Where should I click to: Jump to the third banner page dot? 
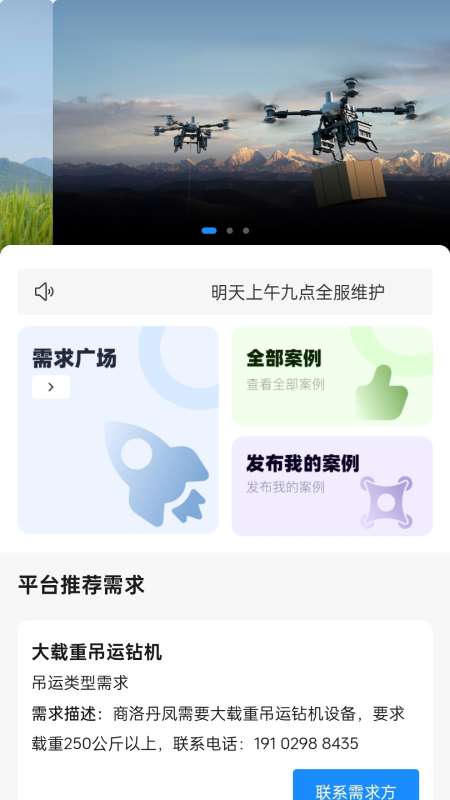pyautogui.click(x=246, y=231)
